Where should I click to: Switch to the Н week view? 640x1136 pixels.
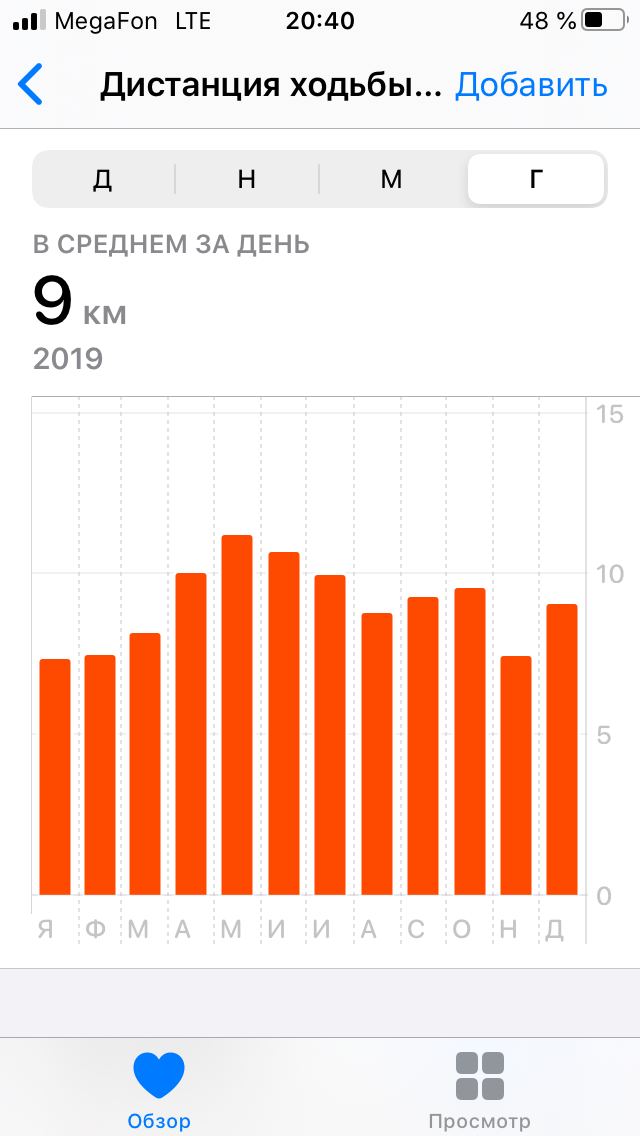coord(246,179)
